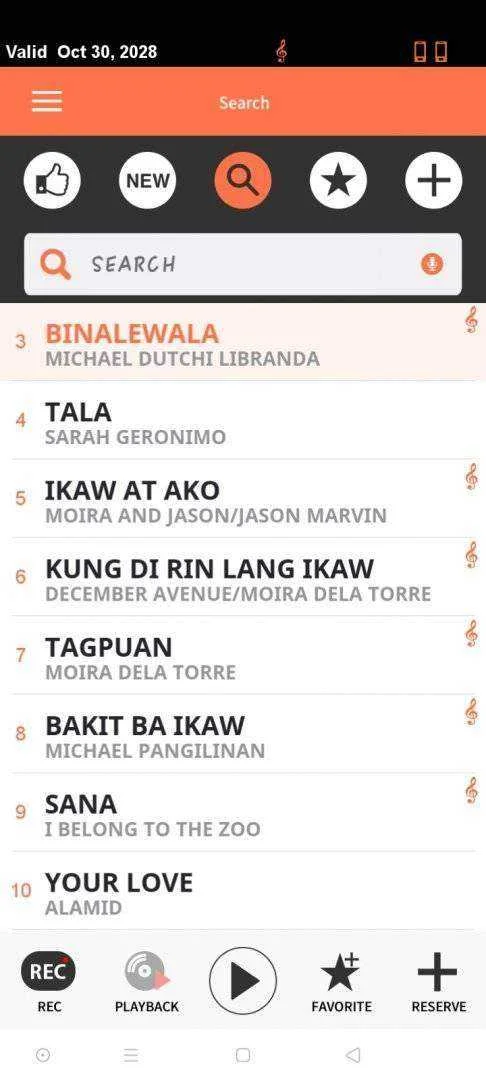Viewport: 486px width, 1080px height.
Task: Pick SANA by I Belong To The Zoo
Action: click(243, 813)
